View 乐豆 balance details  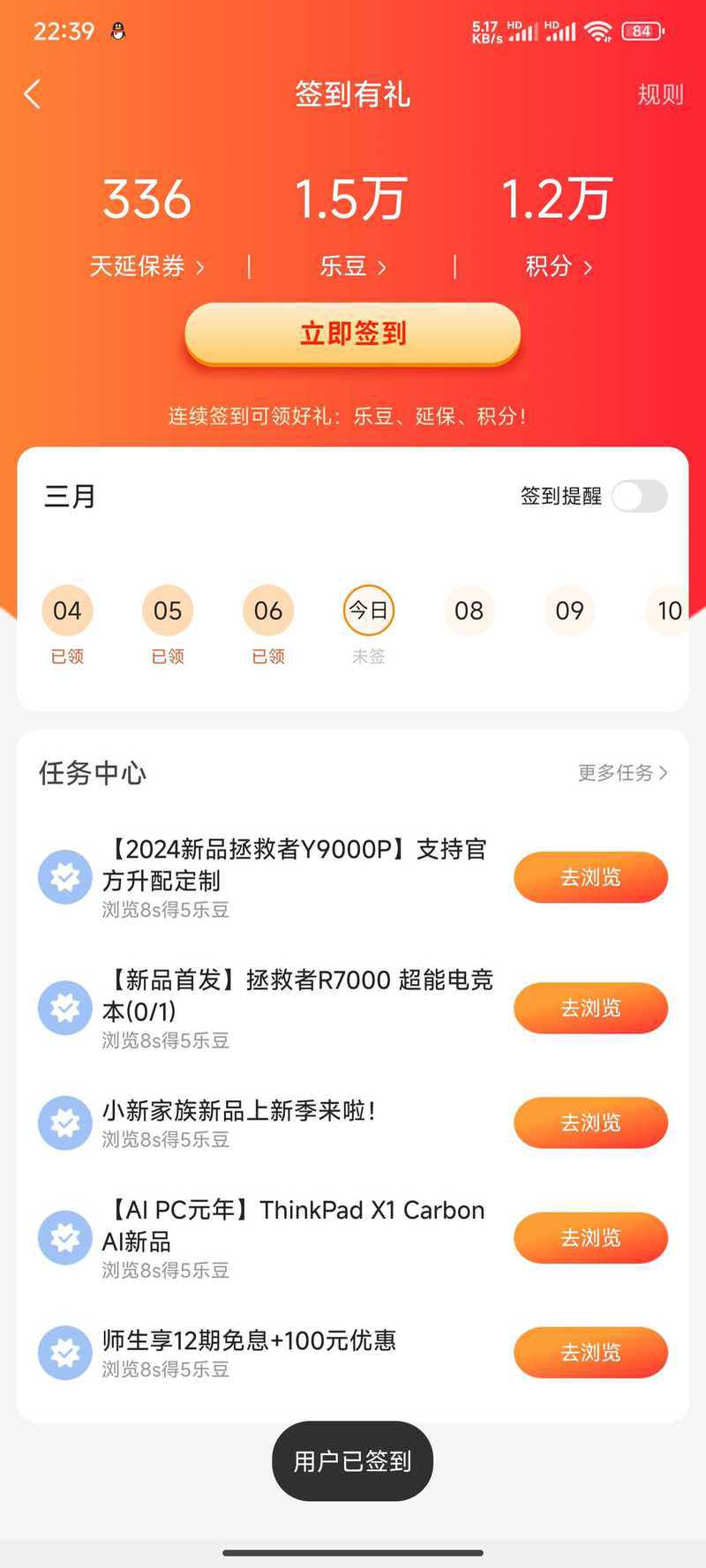point(352,266)
